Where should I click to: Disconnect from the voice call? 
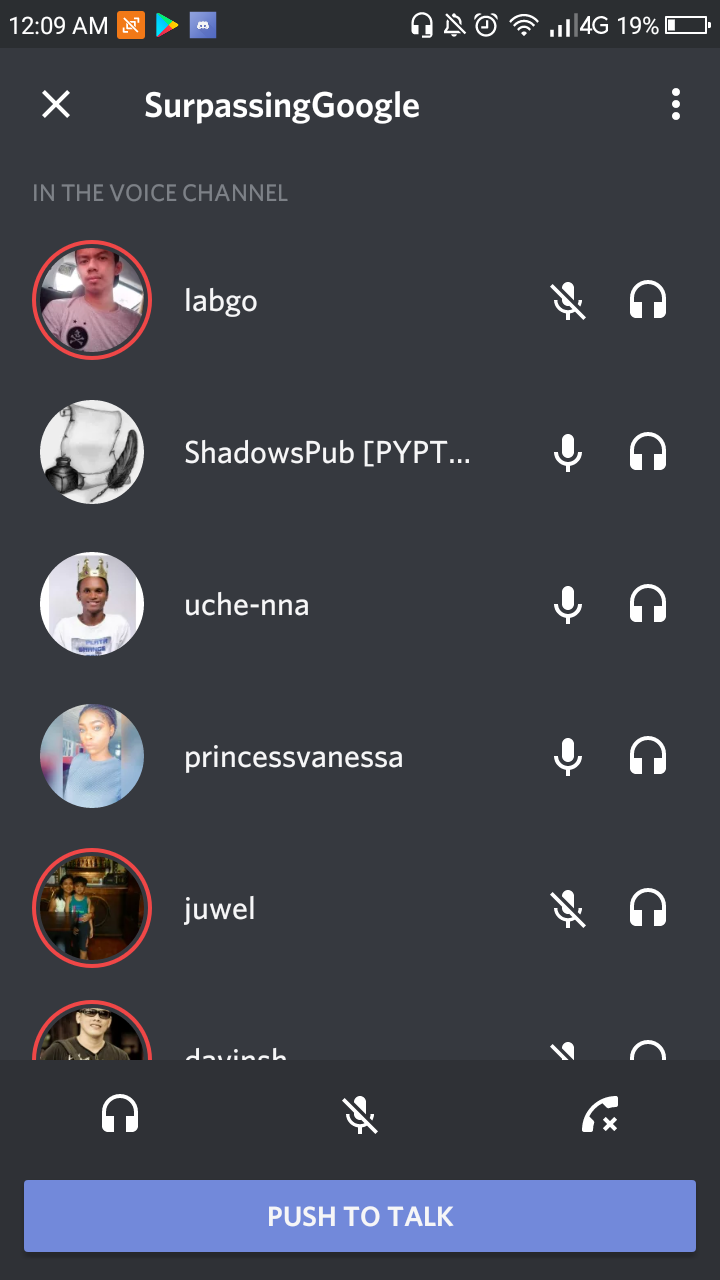599,1113
